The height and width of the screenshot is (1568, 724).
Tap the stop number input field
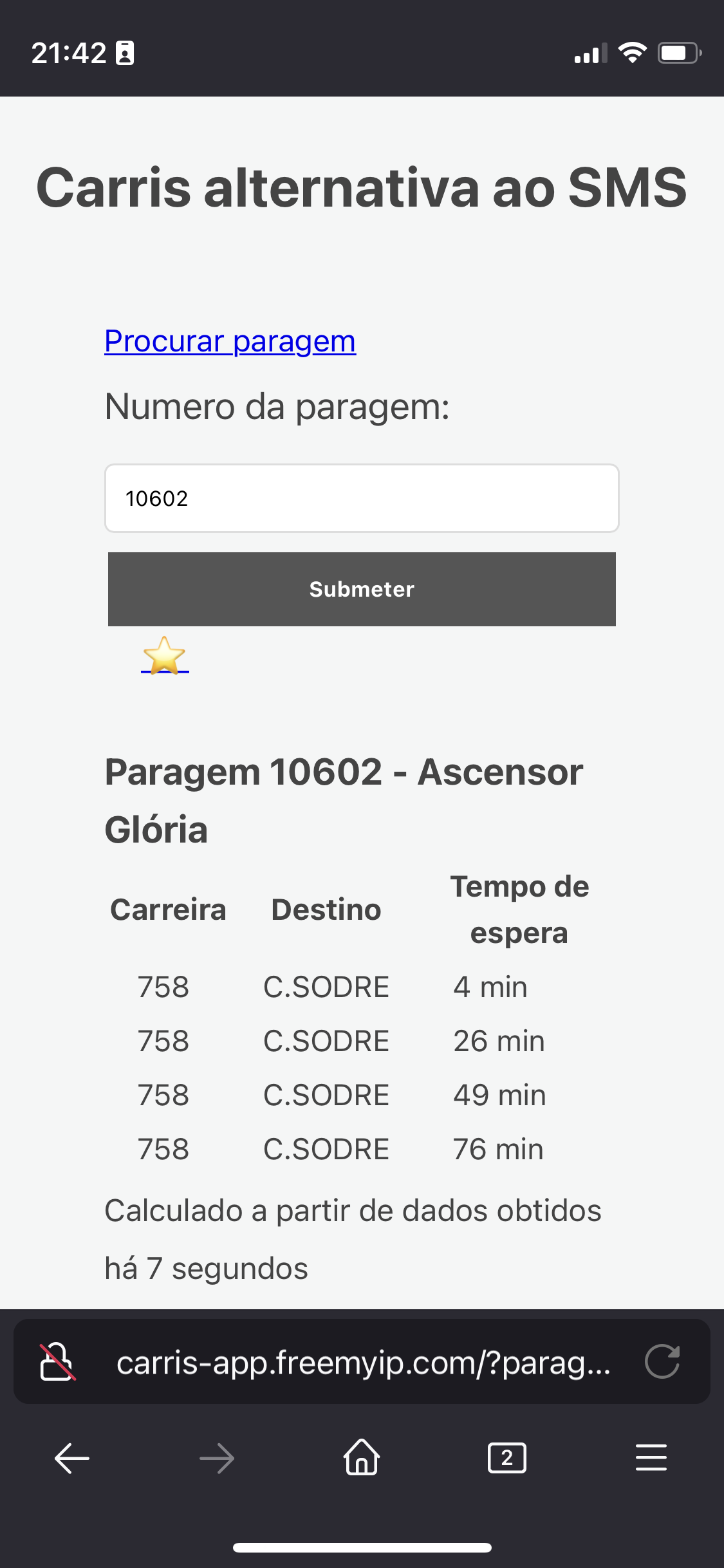pos(362,498)
